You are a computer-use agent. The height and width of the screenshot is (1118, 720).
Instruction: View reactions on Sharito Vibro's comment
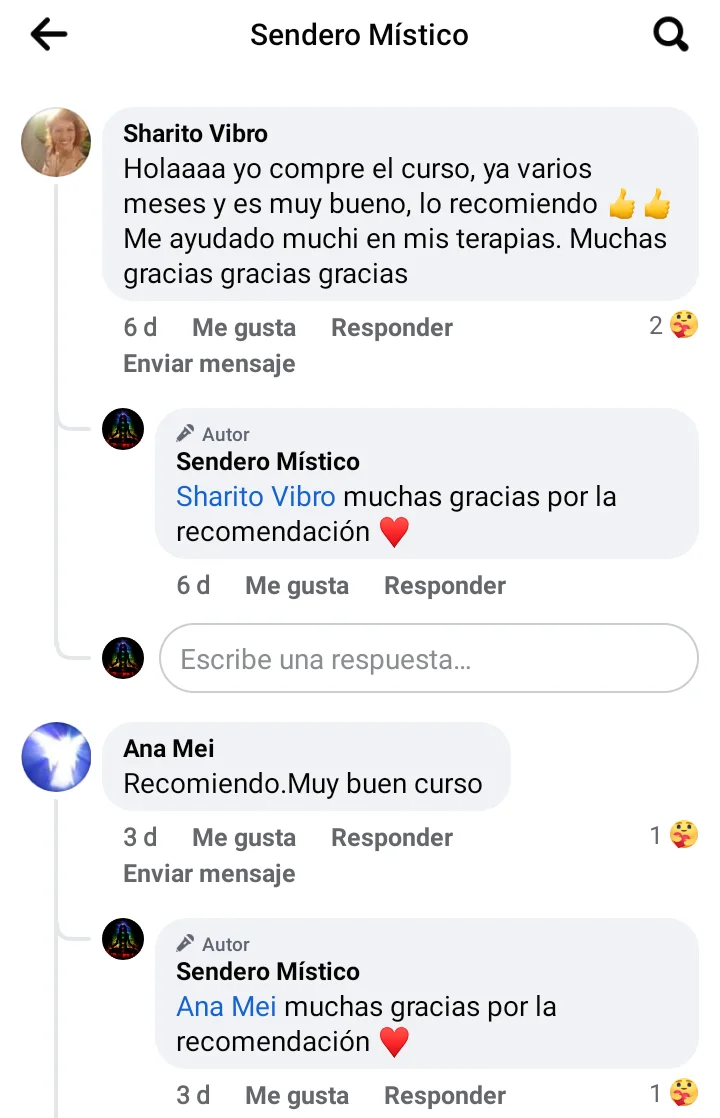tap(674, 326)
